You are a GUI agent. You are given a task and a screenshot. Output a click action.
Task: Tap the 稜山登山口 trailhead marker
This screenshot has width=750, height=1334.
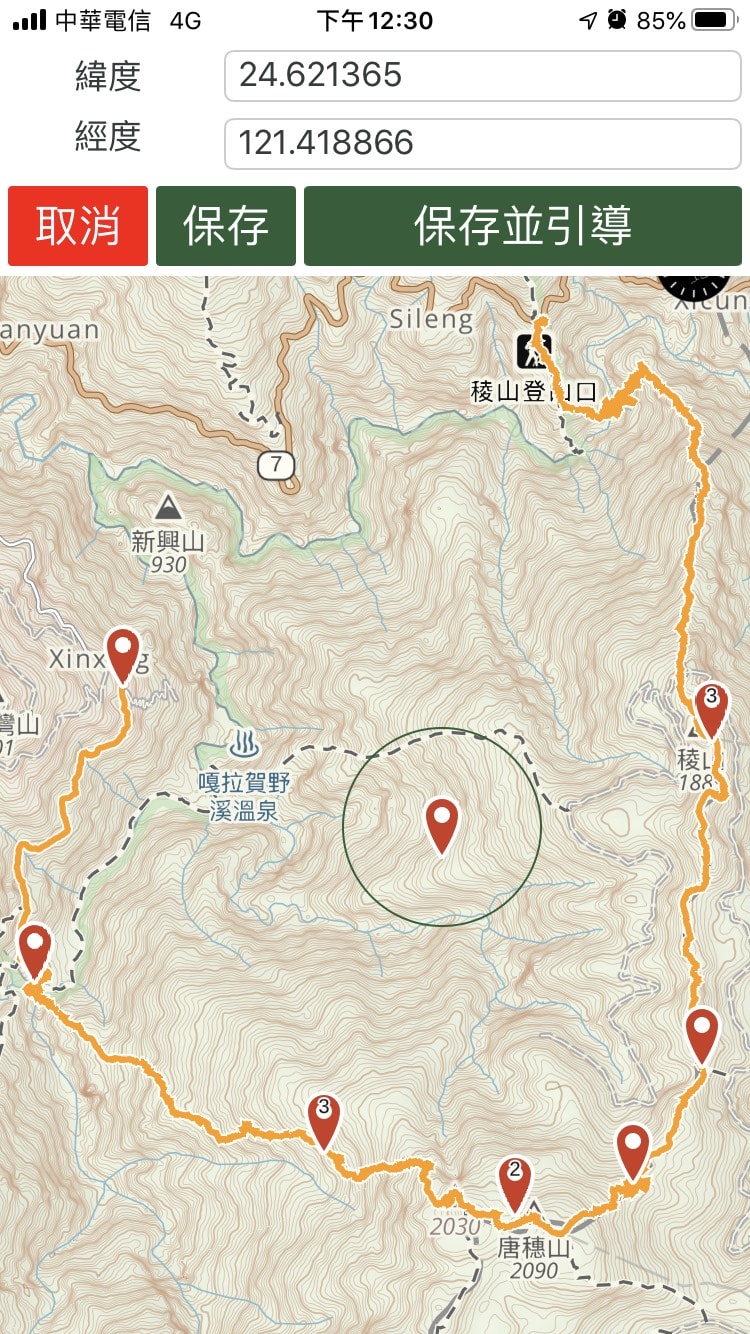tap(534, 351)
